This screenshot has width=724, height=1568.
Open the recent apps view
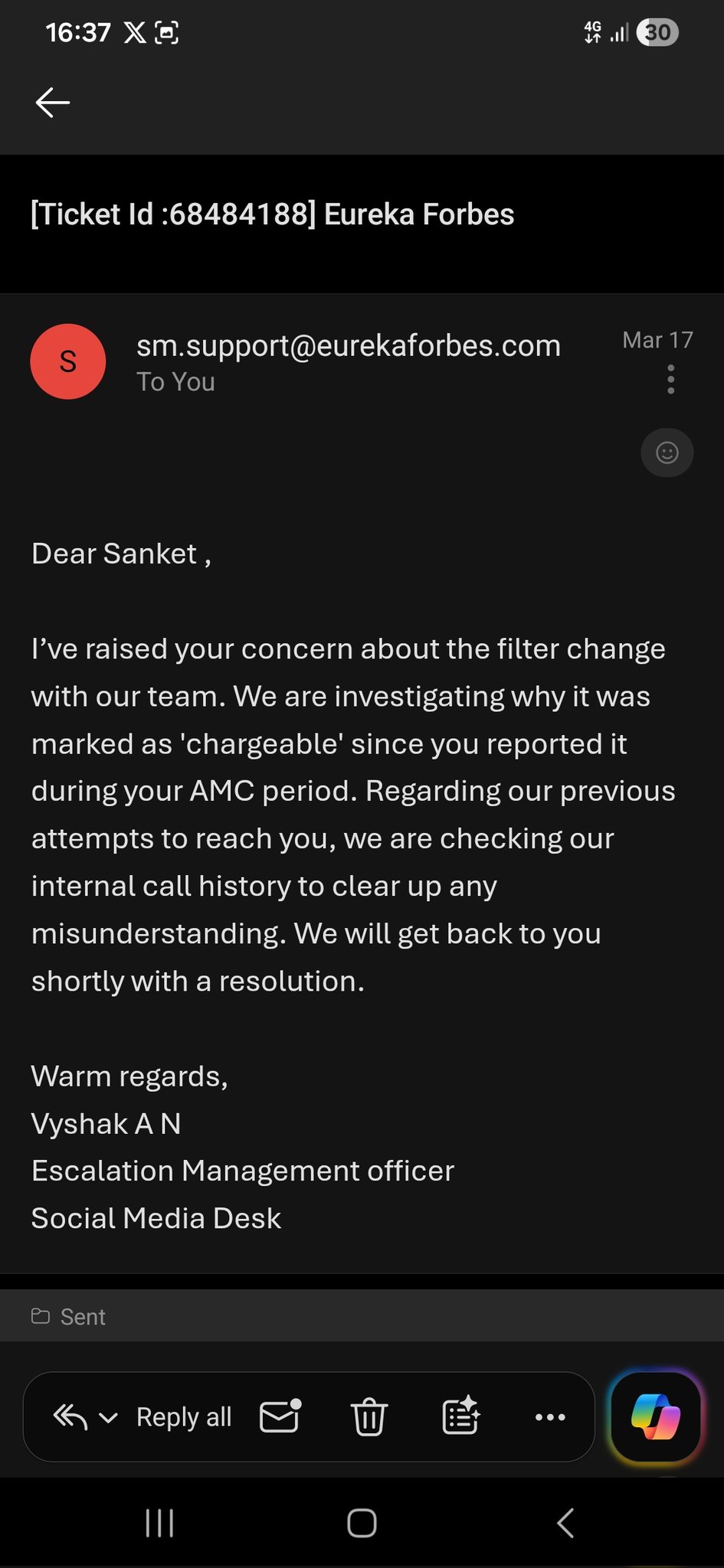(159, 1523)
